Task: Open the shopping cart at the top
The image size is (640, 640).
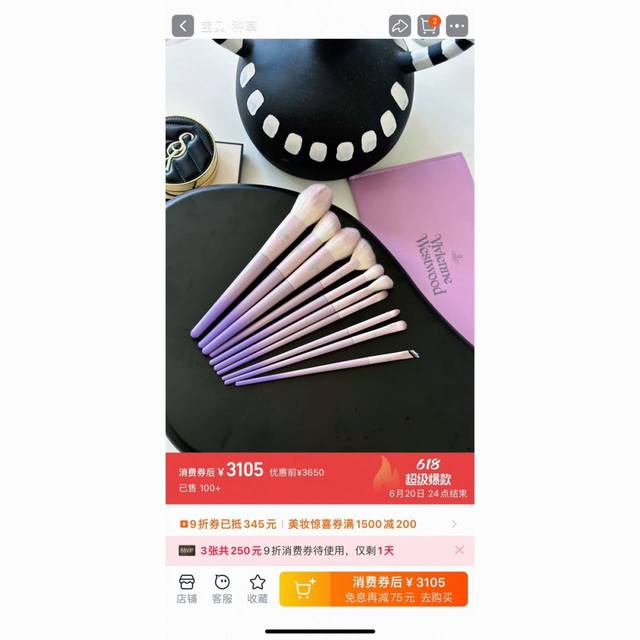Action: click(428, 26)
